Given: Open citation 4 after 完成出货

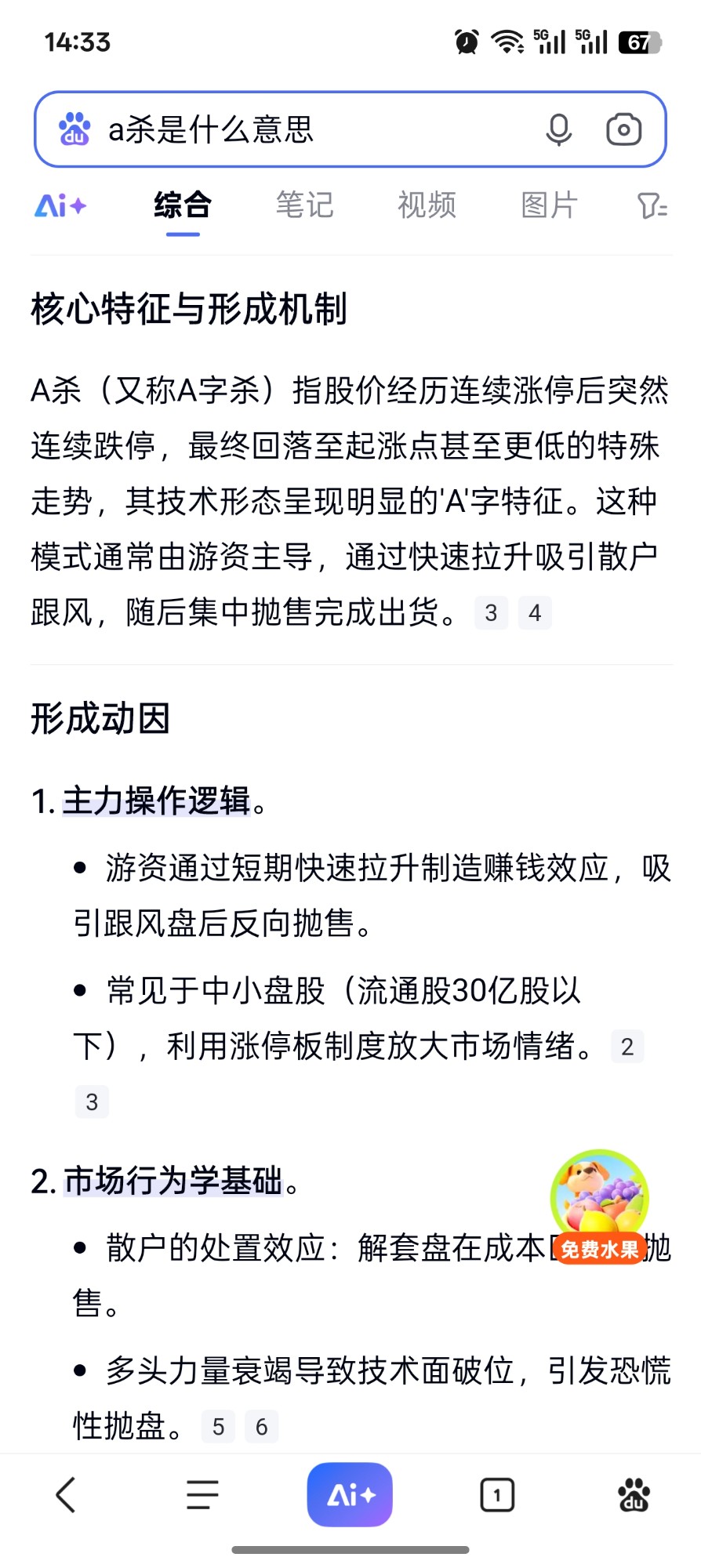Looking at the screenshot, I should coord(535,613).
